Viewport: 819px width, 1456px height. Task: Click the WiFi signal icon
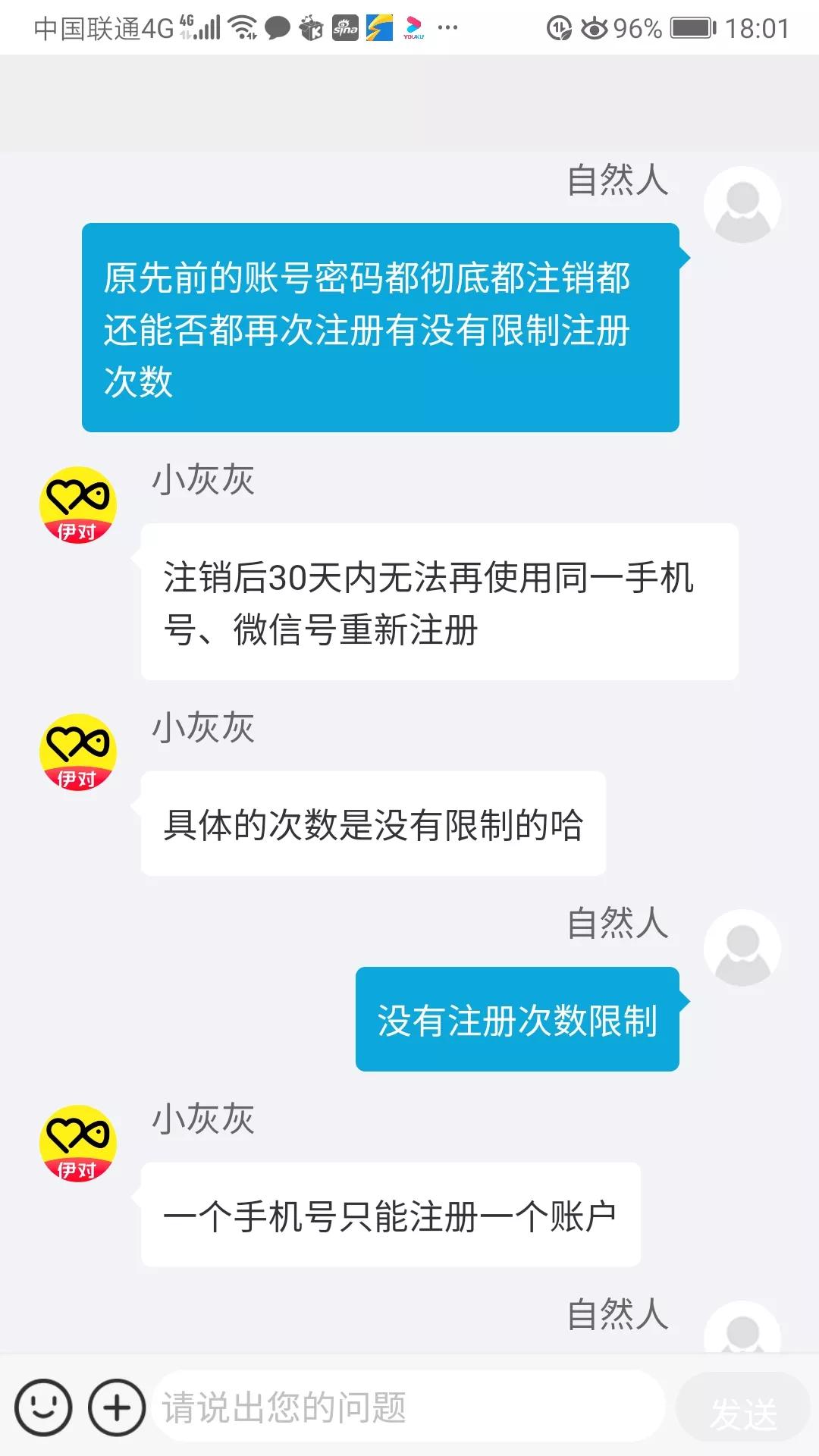coord(241,27)
